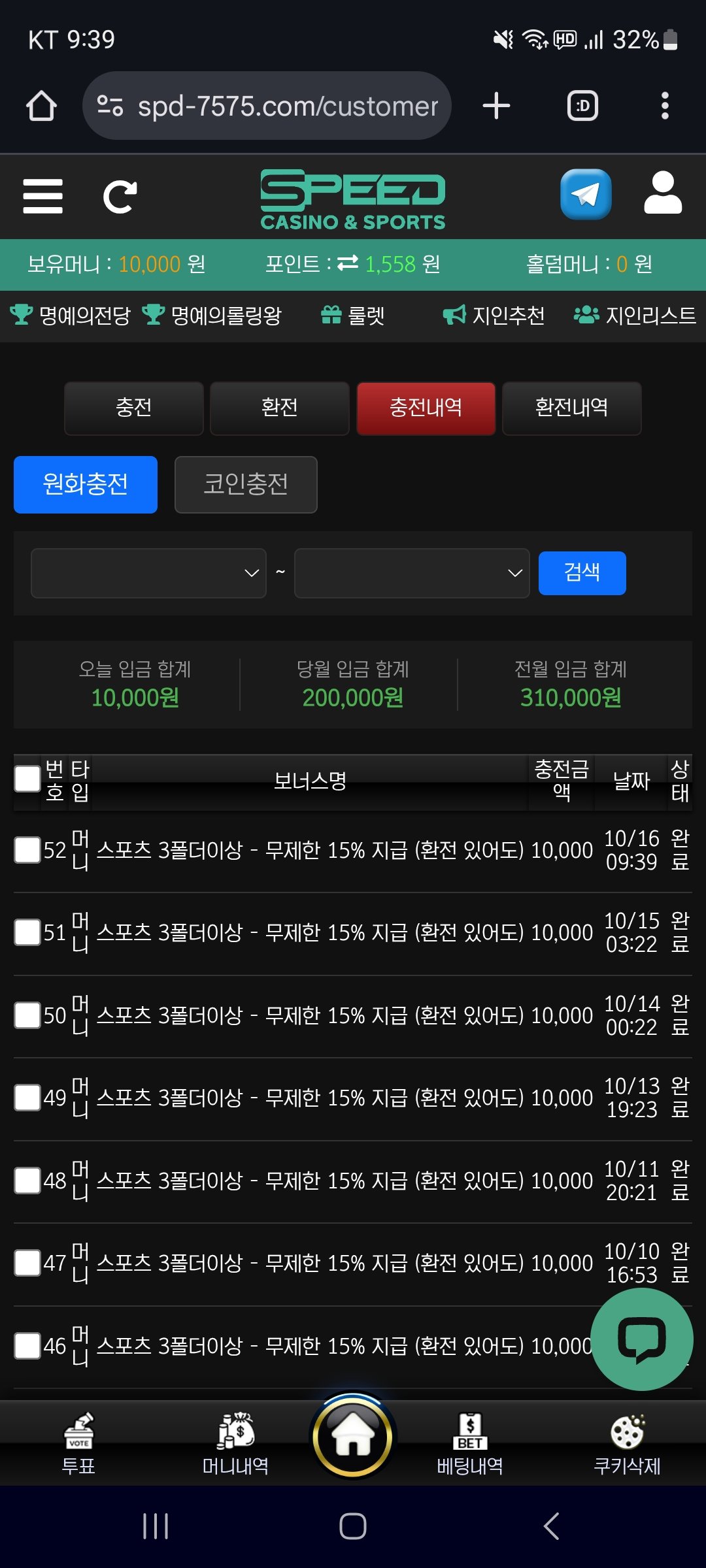Check the box for entry number 52
This screenshot has width=706, height=1568.
pos(27,850)
